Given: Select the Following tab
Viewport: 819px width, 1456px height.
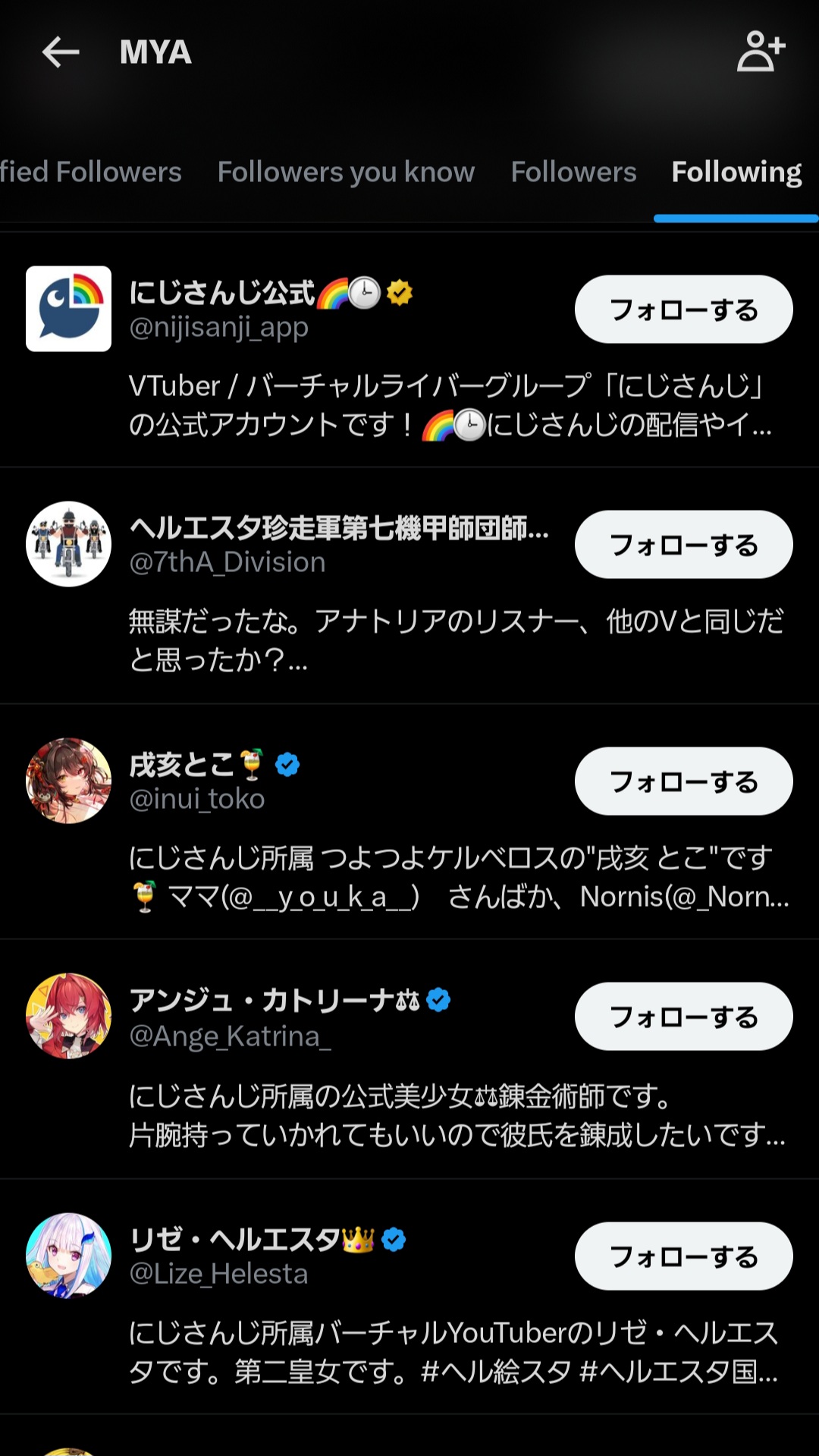Looking at the screenshot, I should tap(736, 172).
